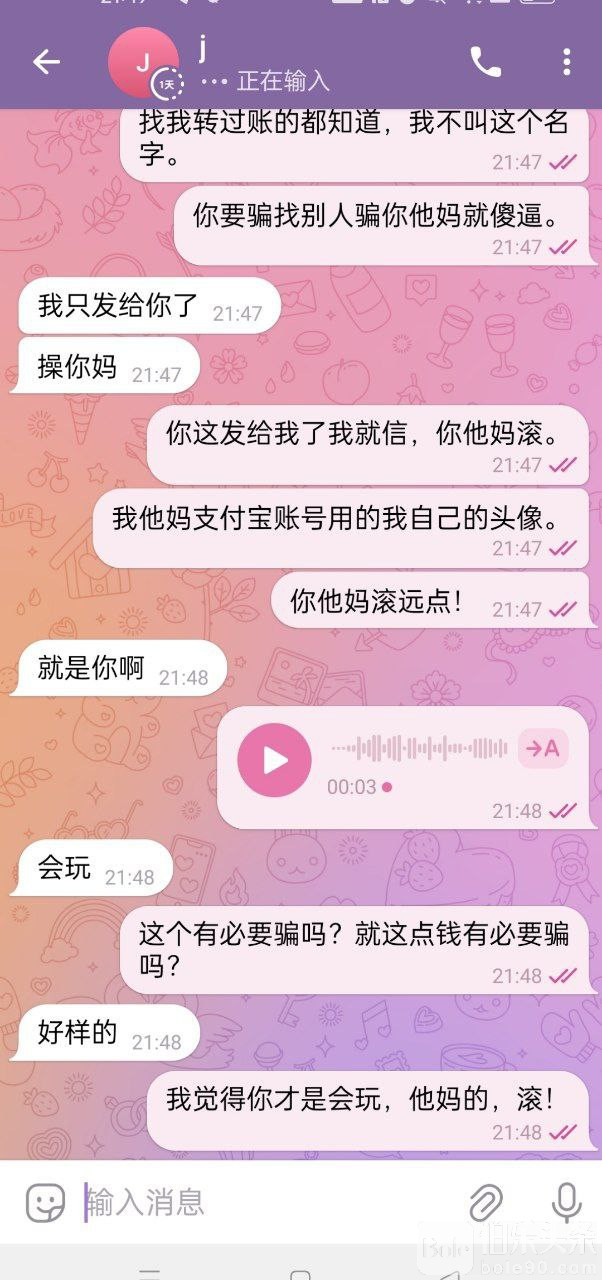Open contact j's profile avatar
The width and height of the screenshot is (602, 1280).
tap(143, 62)
